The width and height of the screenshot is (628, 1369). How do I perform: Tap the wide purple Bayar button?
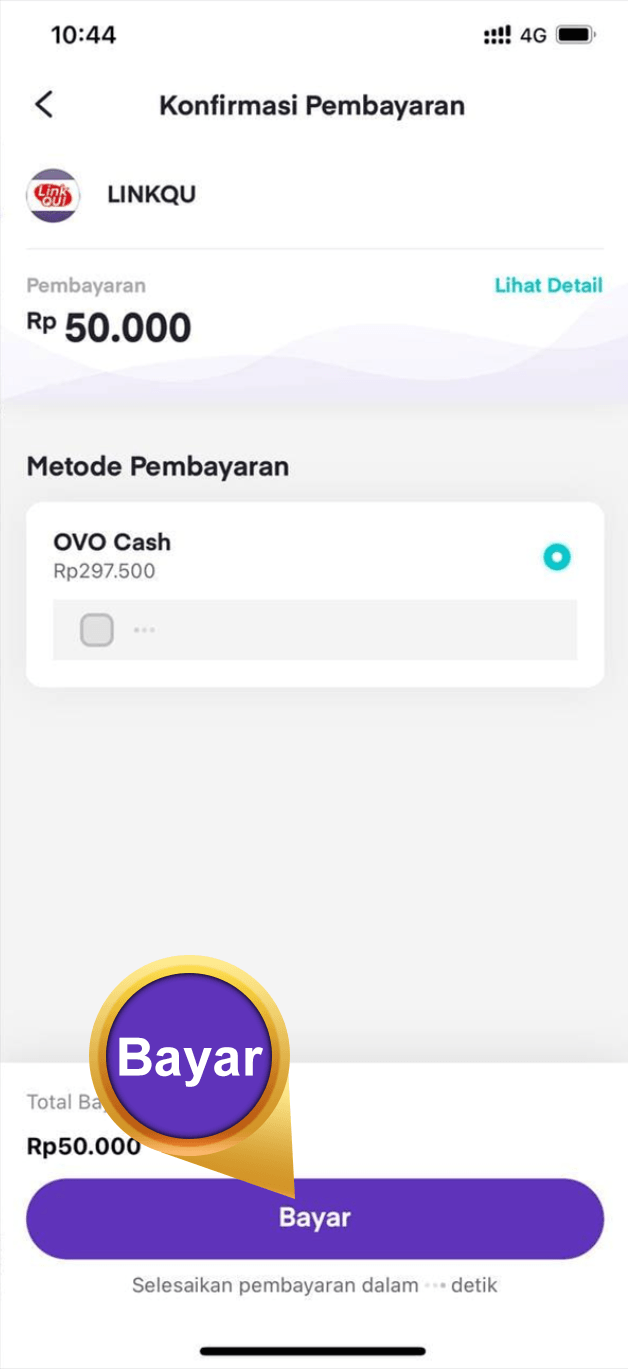pyautogui.click(x=315, y=1218)
